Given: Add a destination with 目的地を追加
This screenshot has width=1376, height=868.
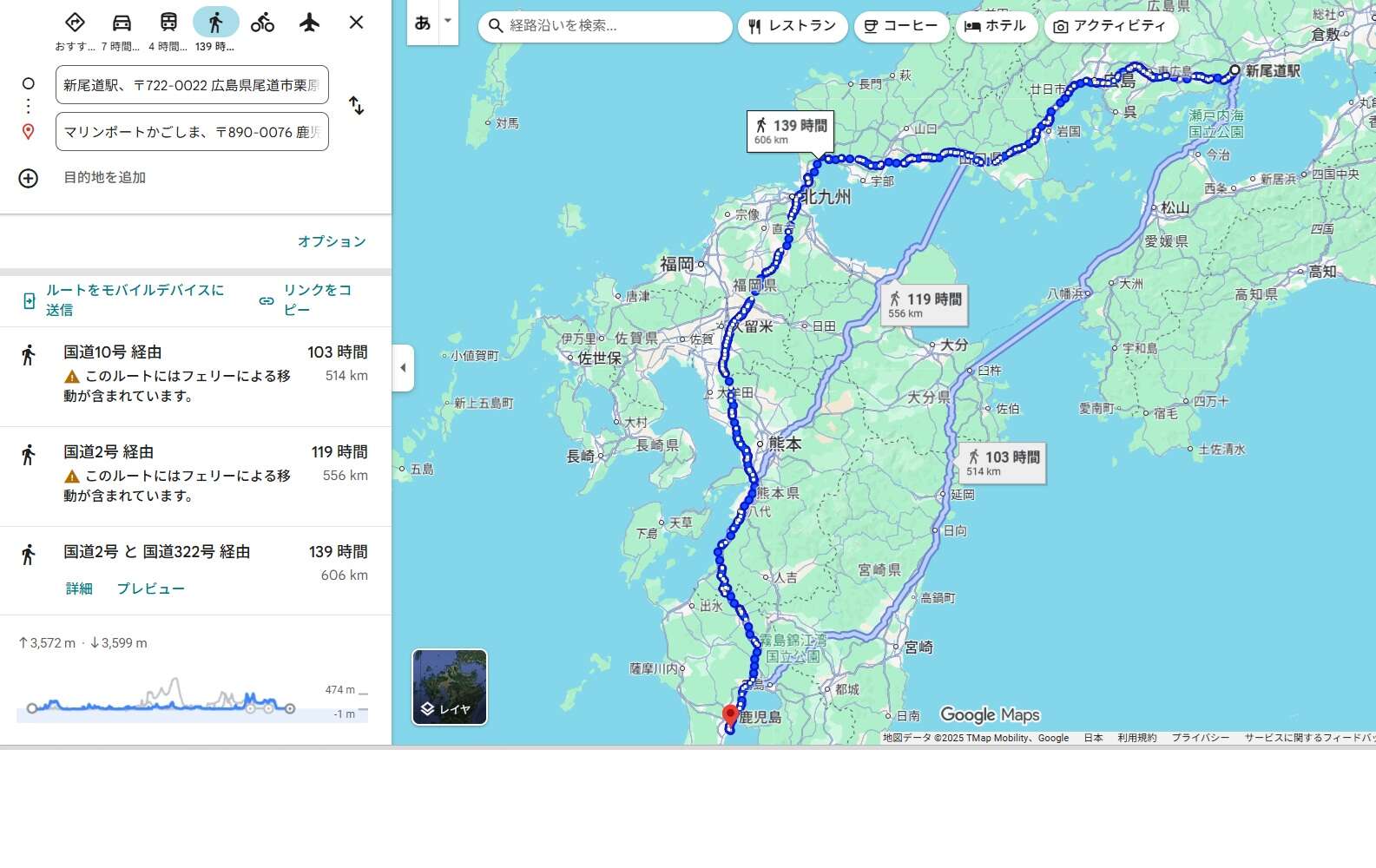Looking at the screenshot, I should (x=104, y=178).
